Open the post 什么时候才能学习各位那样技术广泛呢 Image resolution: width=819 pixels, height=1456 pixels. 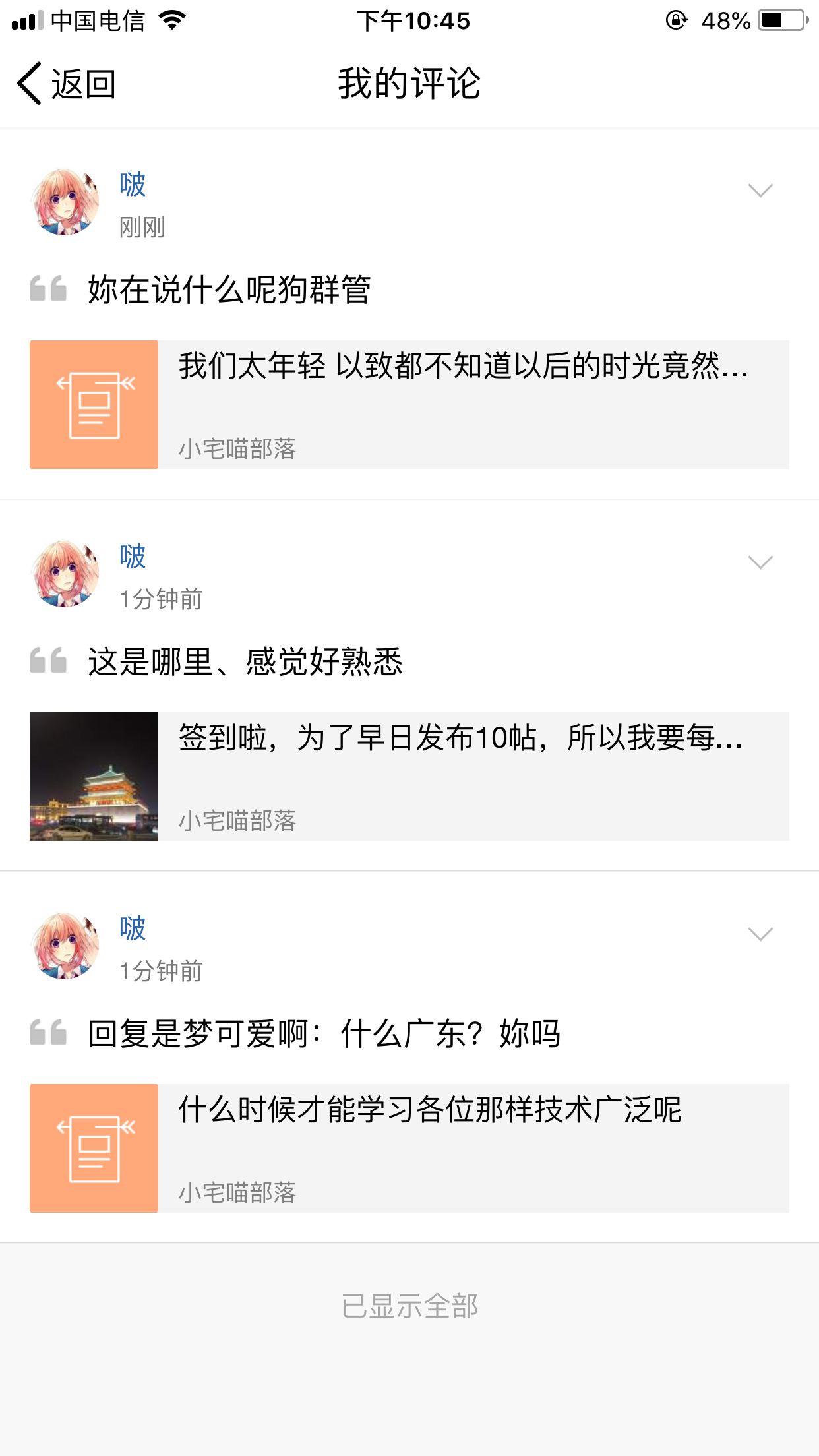point(409,1148)
